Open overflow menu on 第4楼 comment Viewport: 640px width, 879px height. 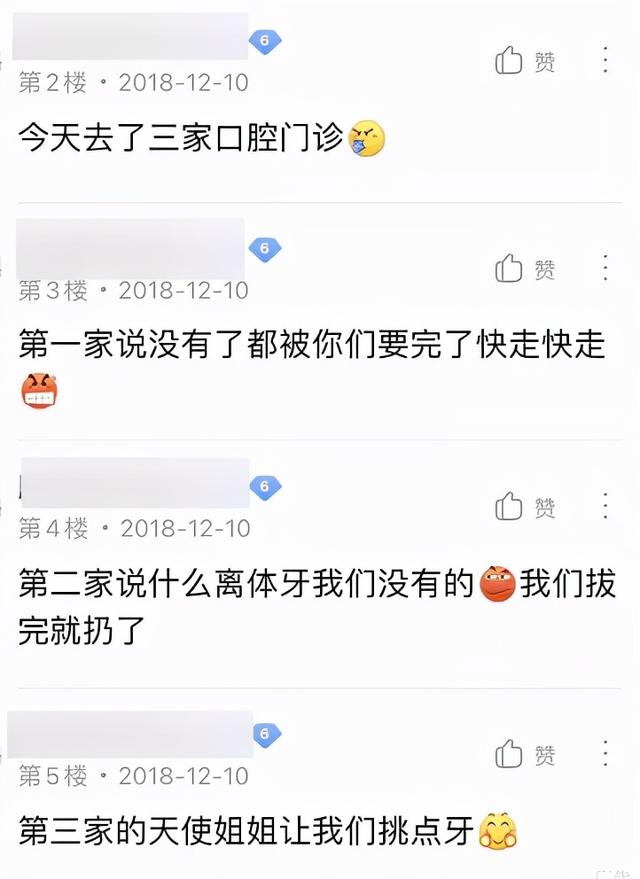[606, 506]
